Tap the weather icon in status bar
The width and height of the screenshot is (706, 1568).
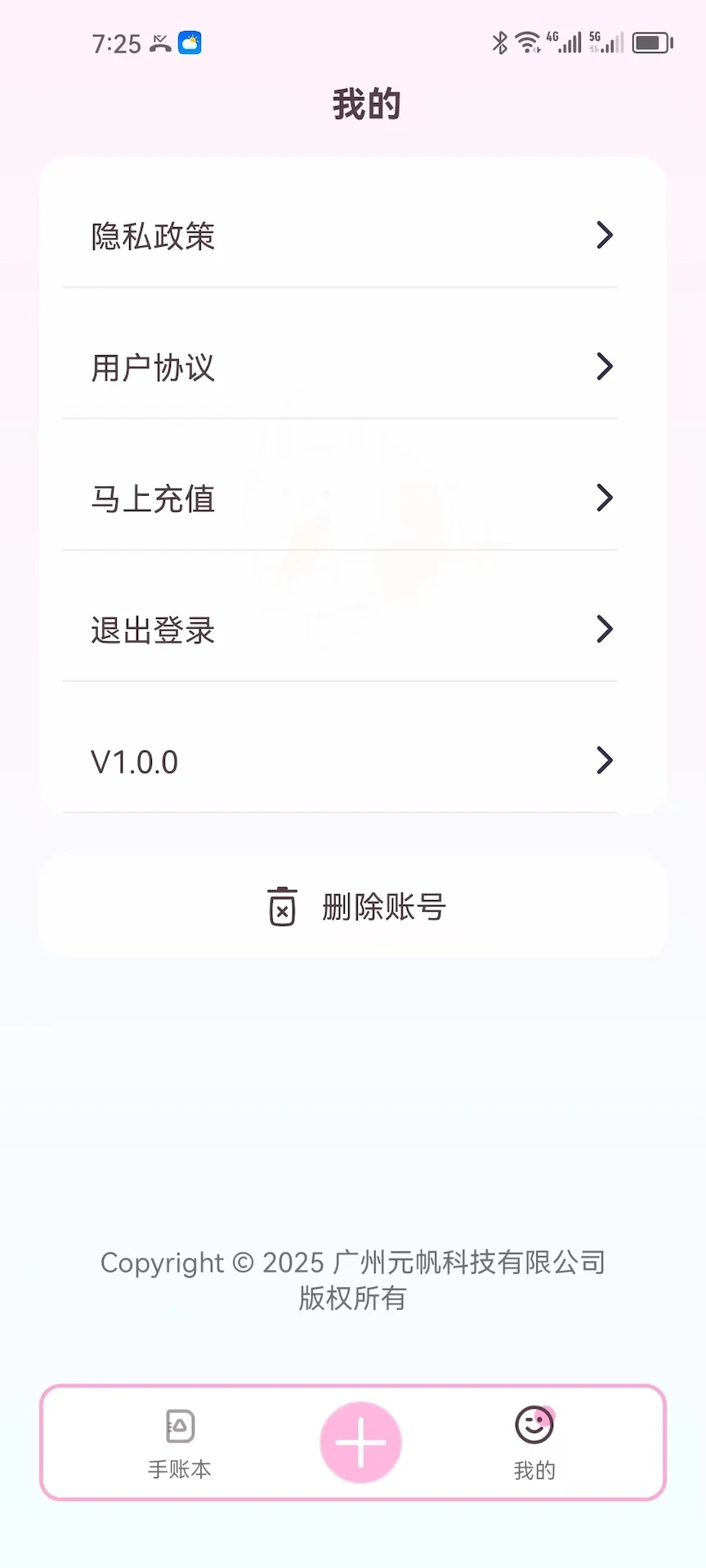pos(190,42)
